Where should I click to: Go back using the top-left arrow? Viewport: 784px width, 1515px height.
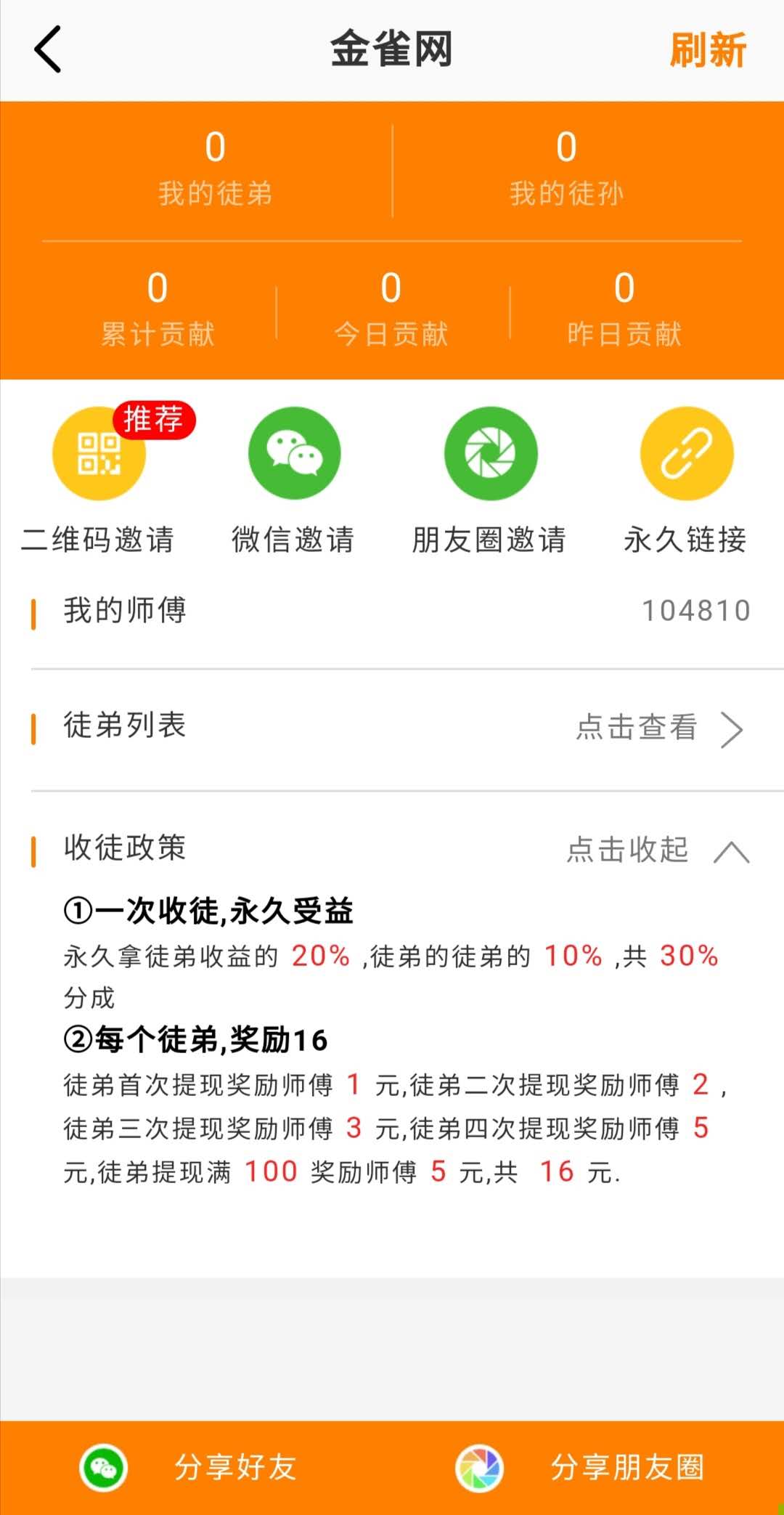[48, 49]
